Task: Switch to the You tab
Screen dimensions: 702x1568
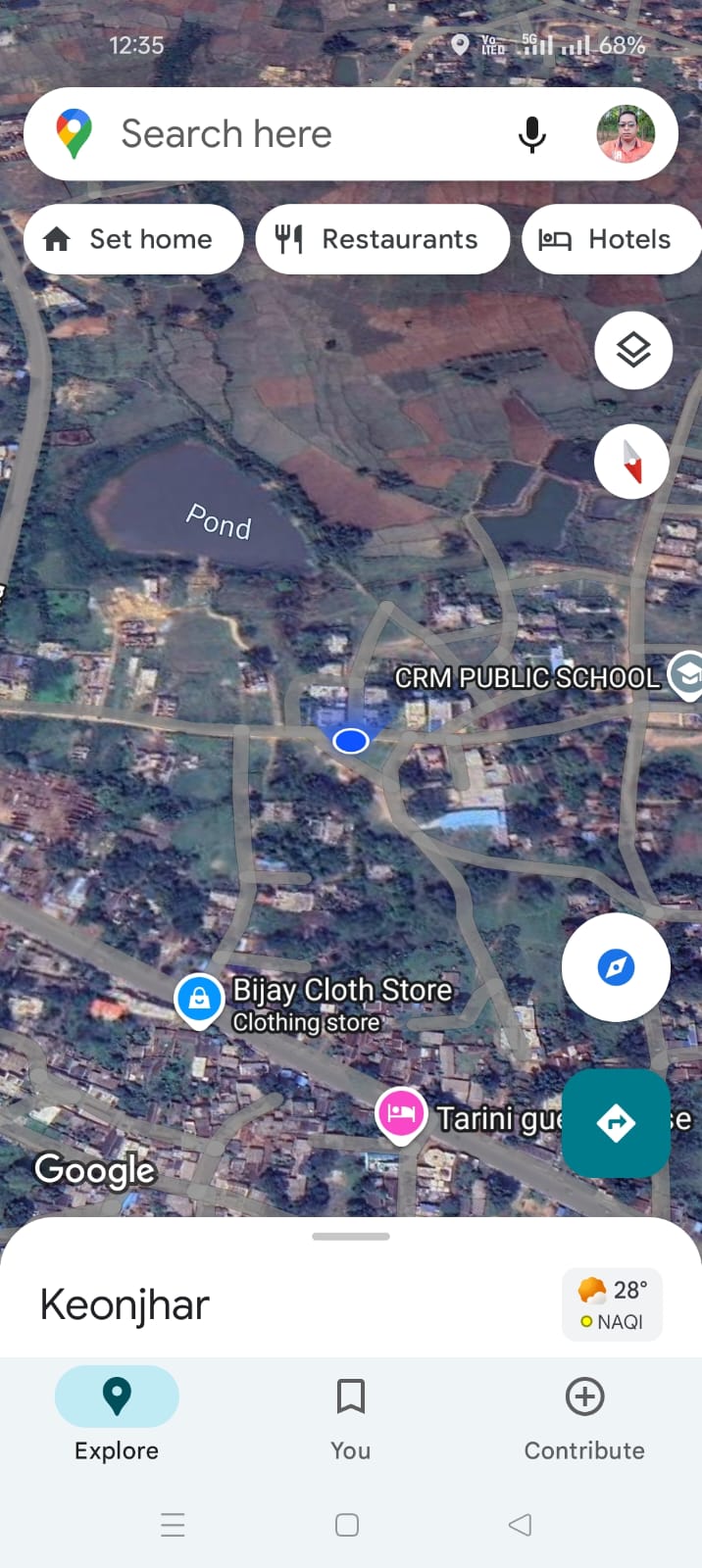Action: click(x=350, y=1414)
